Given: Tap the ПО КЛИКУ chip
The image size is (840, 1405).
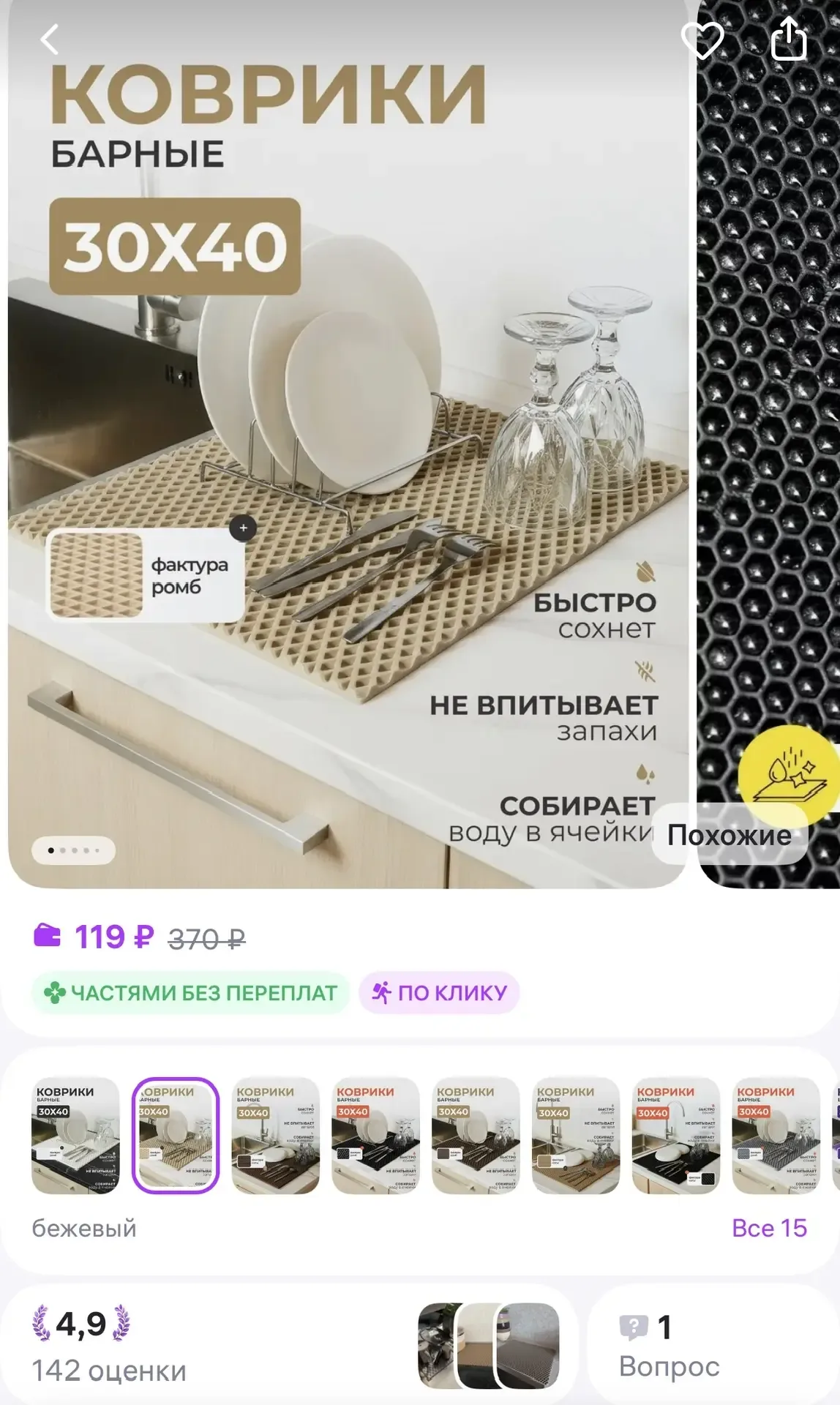Looking at the screenshot, I should point(439,993).
